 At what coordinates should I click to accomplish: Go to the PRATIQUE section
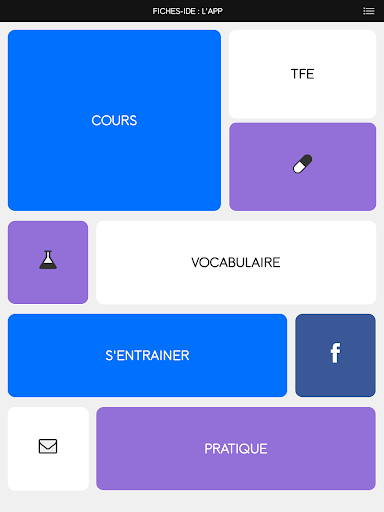pos(236,449)
